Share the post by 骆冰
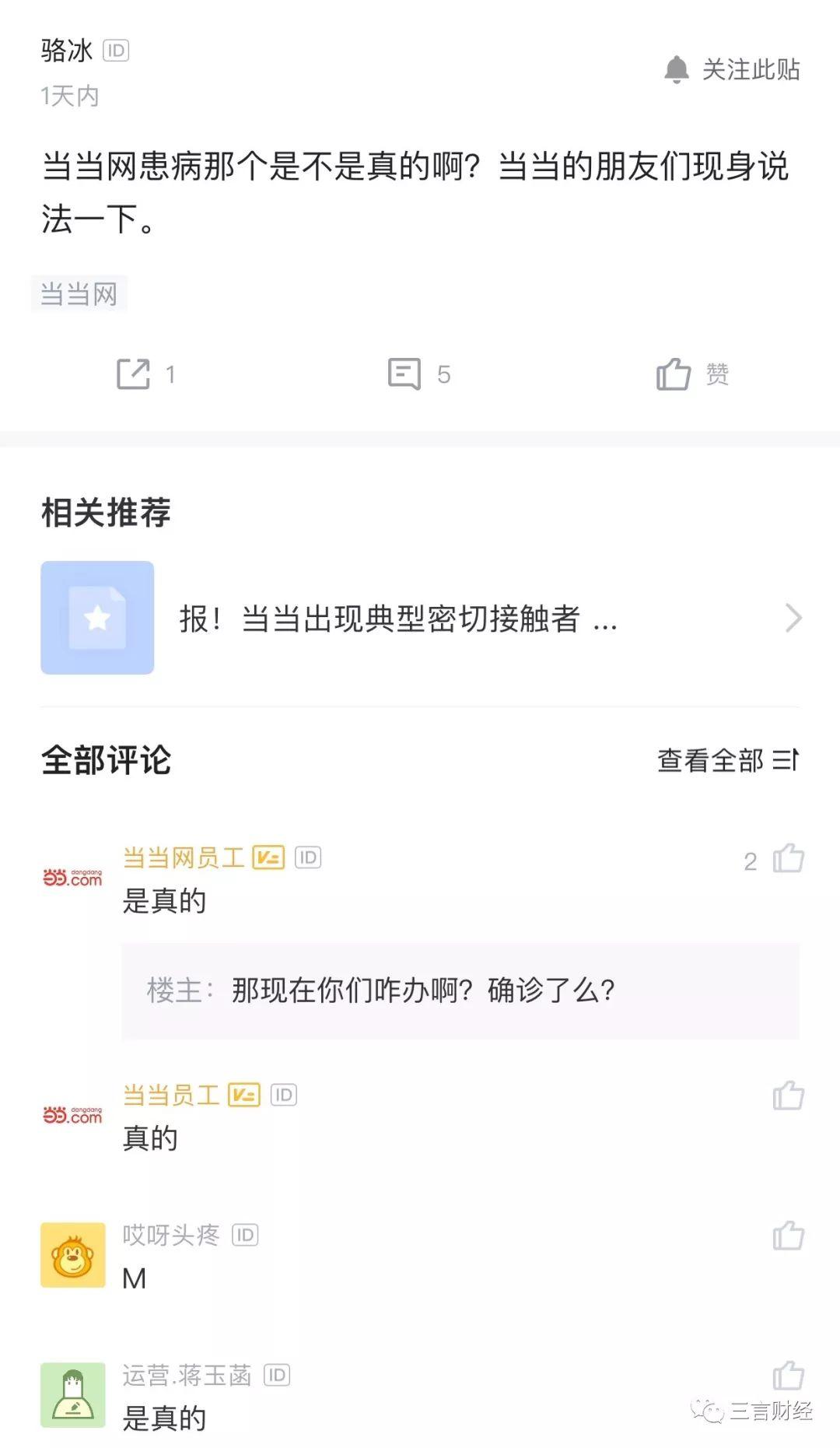This screenshot has width=840, height=1448. pos(134,374)
